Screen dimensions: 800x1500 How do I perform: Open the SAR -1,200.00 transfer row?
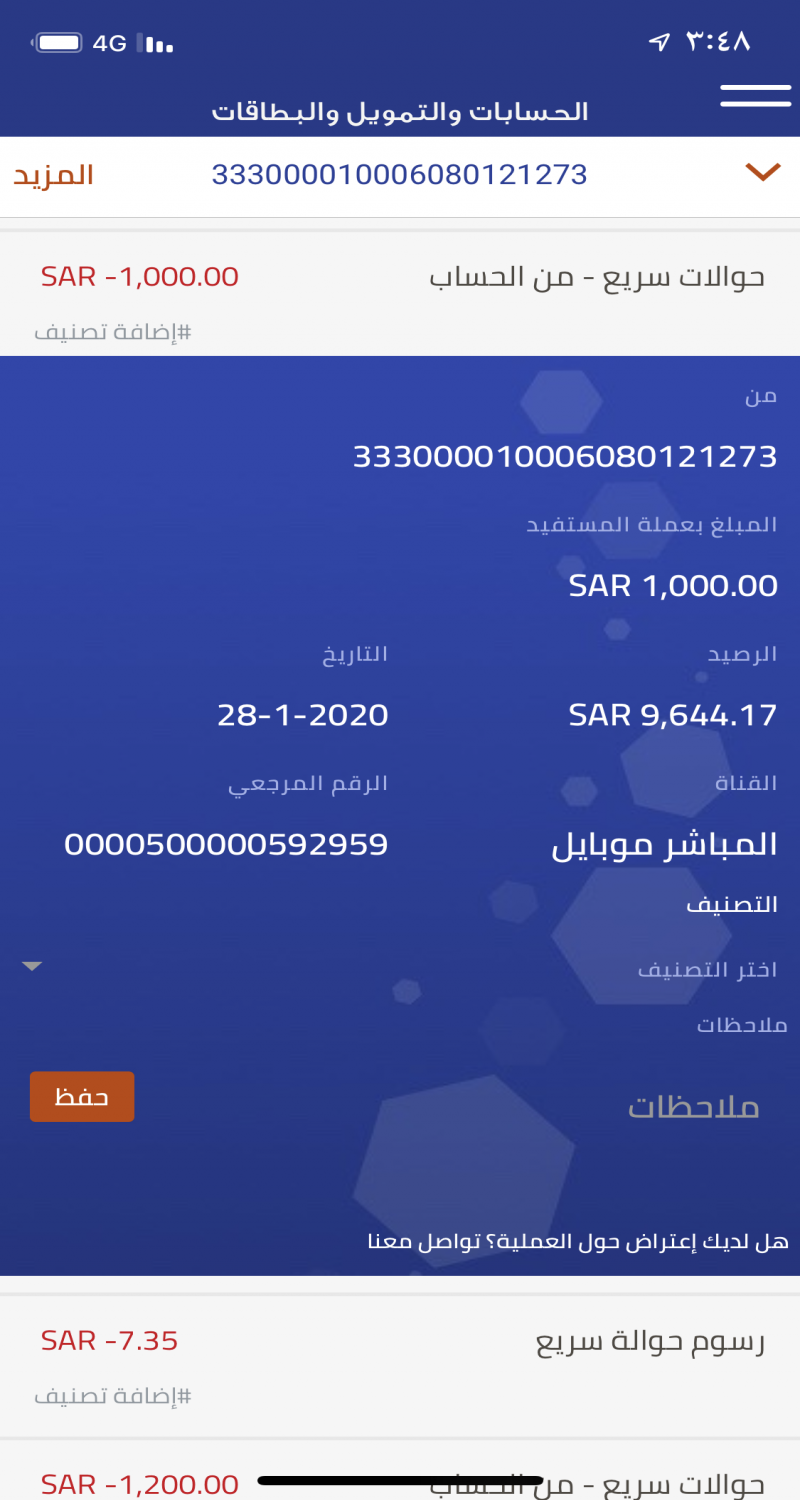(x=400, y=1483)
